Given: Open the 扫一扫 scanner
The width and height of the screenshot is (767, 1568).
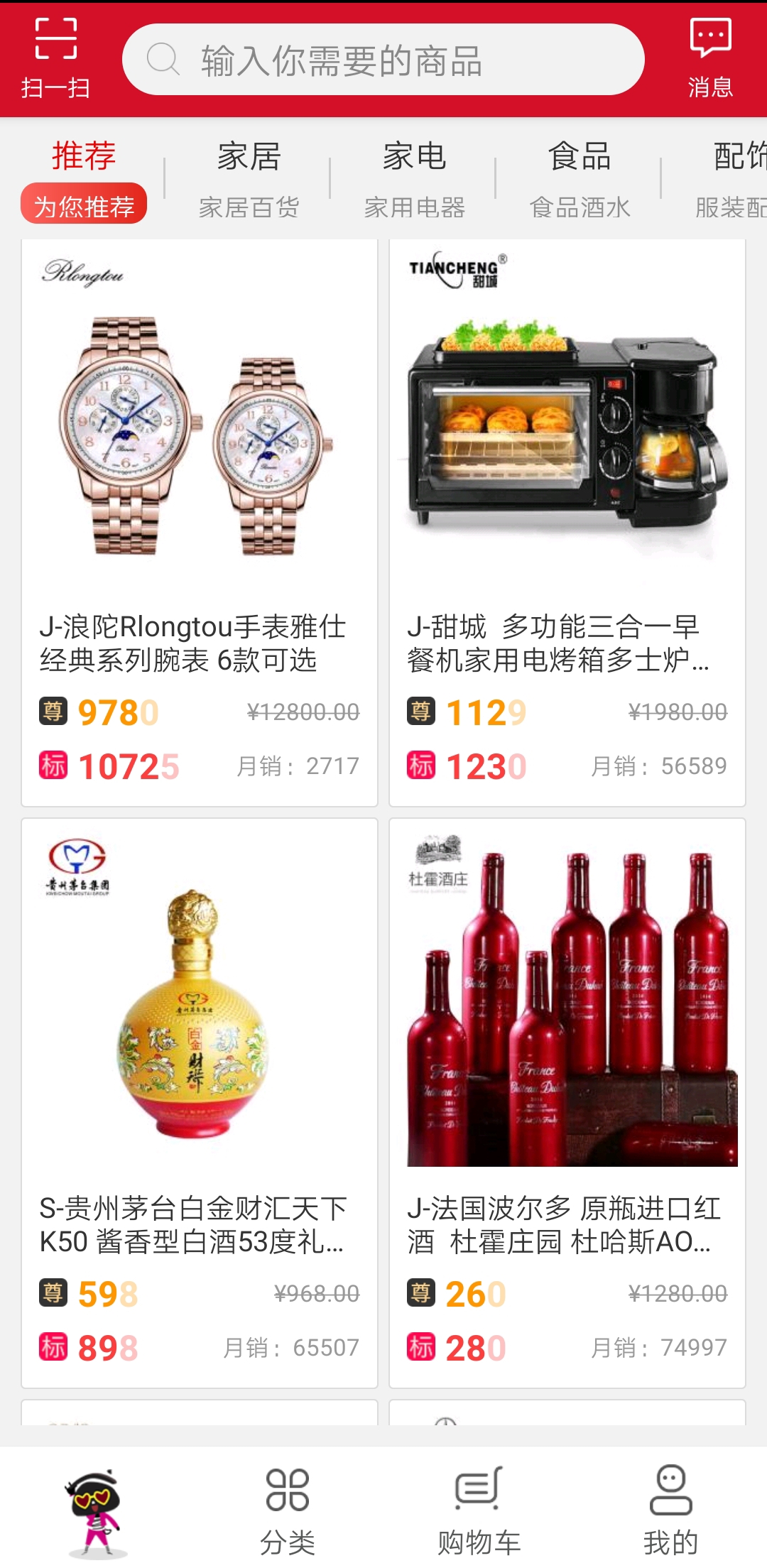Looking at the screenshot, I should tap(55, 58).
